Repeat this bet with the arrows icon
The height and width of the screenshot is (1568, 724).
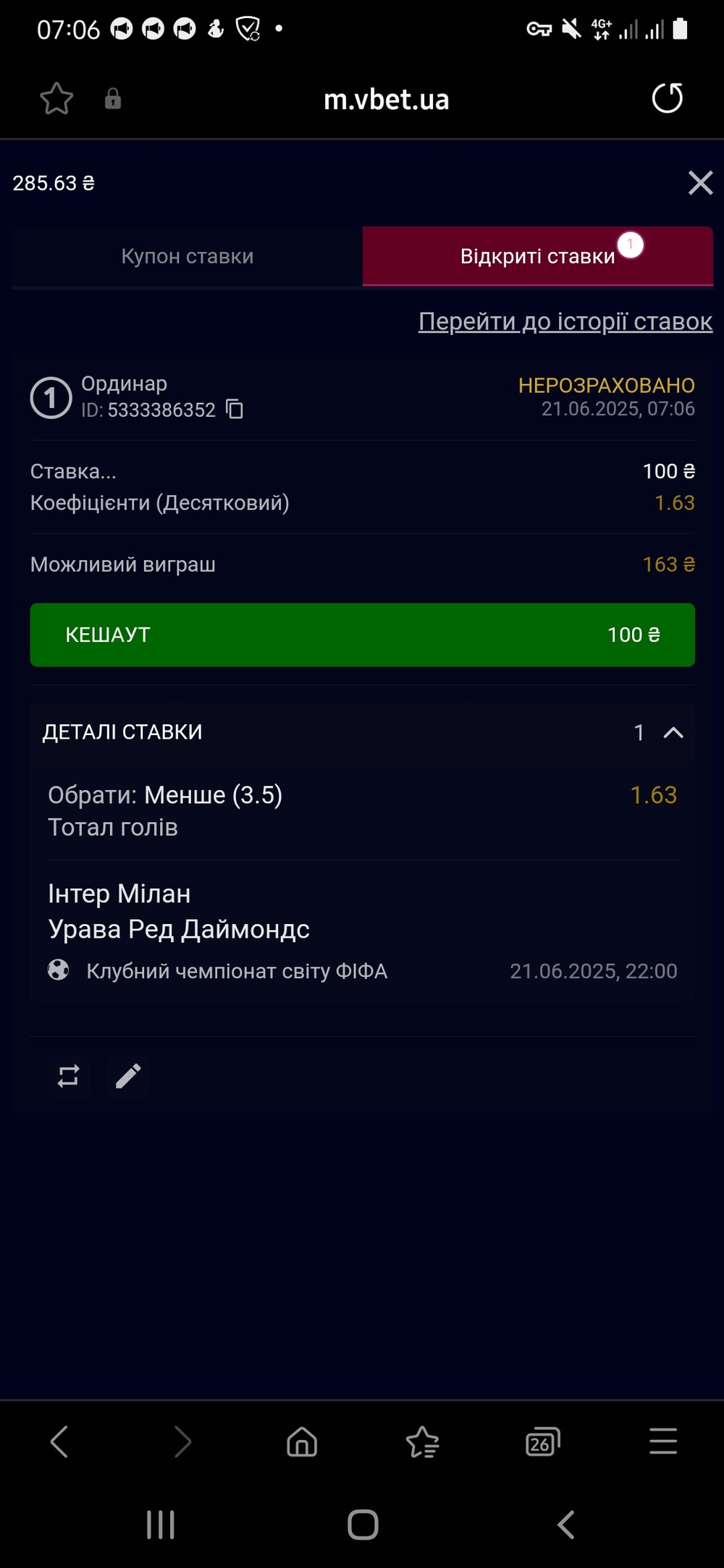(68, 1076)
